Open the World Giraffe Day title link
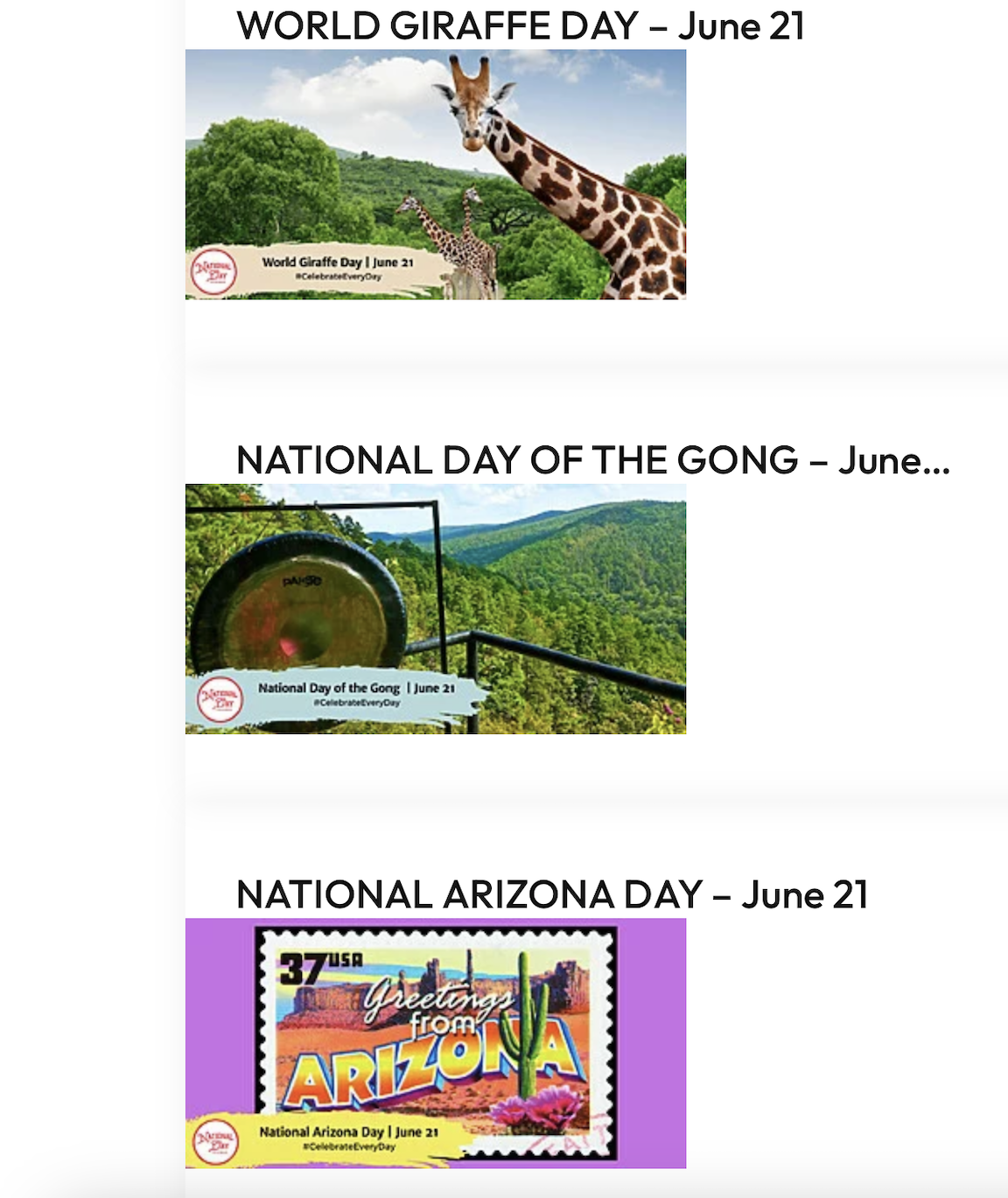The height and width of the screenshot is (1198, 1008). (x=520, y=26)
